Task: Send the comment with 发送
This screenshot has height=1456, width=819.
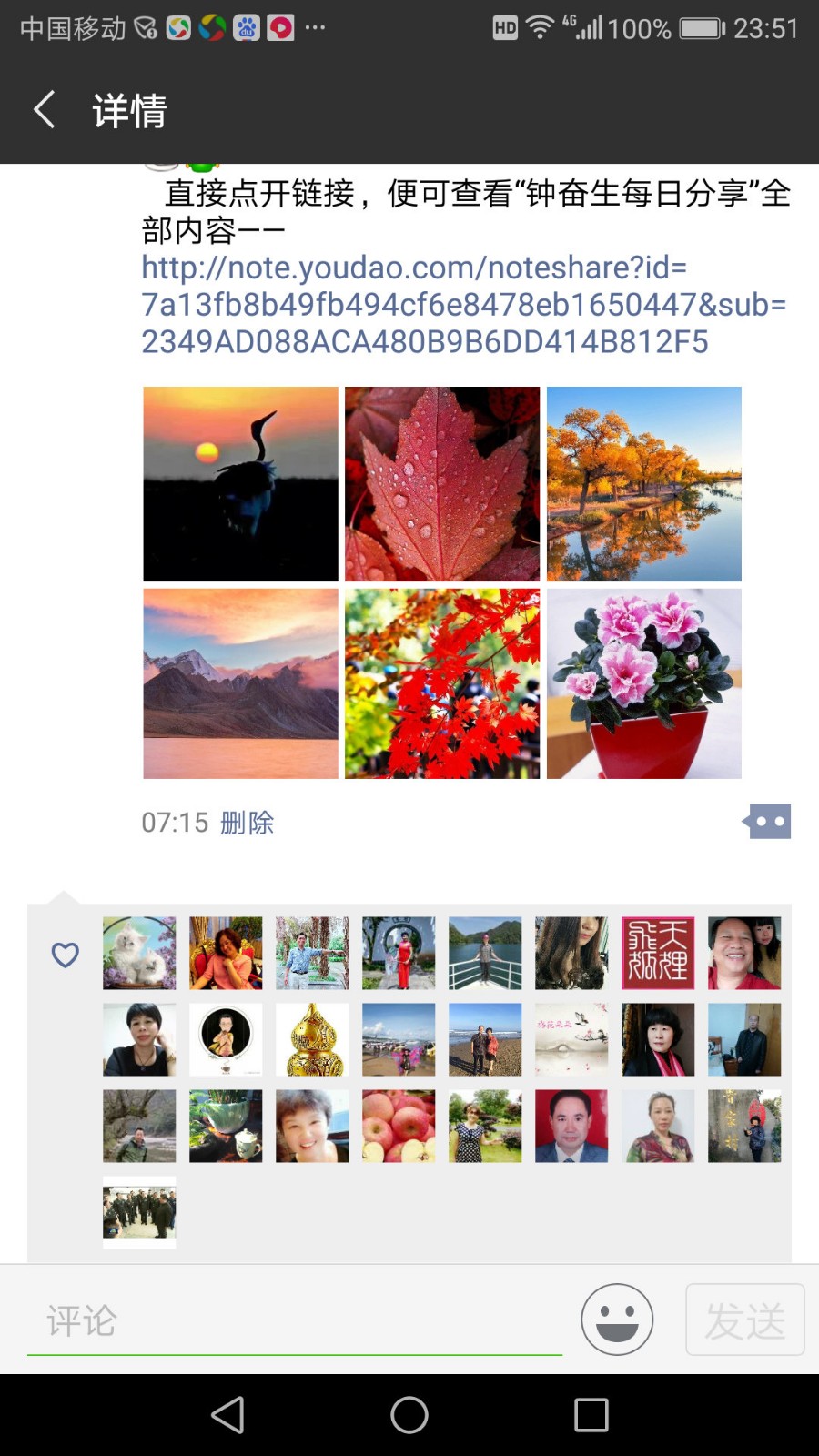Action: [744, 1320]
